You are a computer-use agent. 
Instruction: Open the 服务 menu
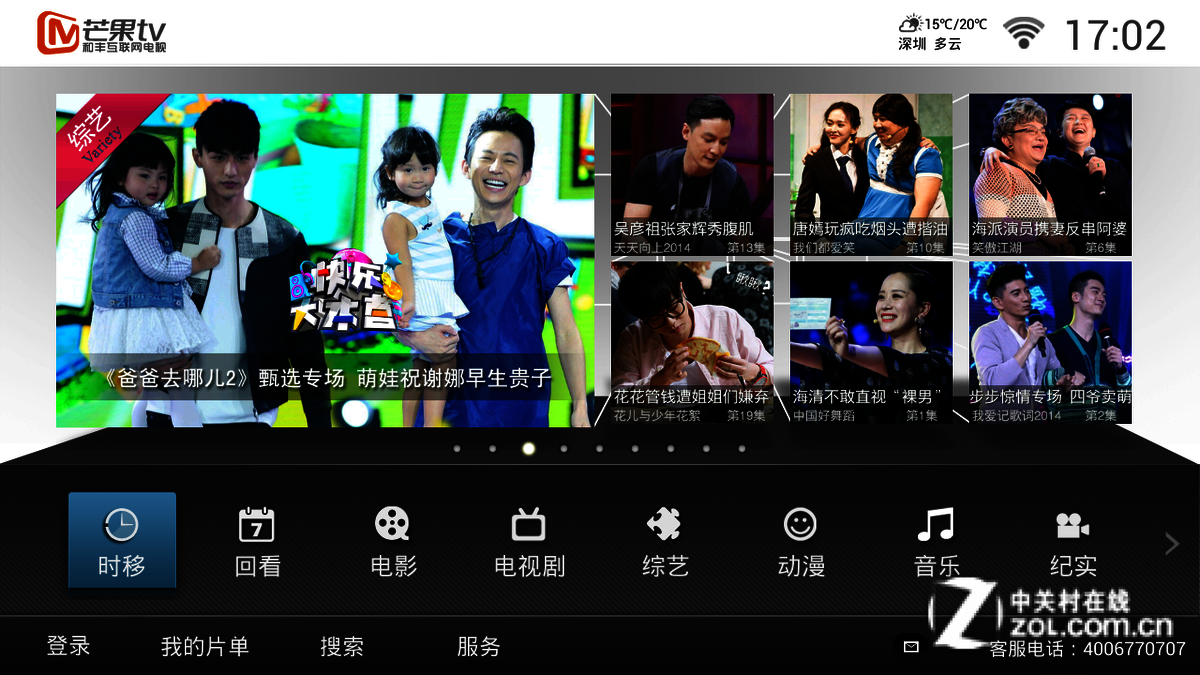tap(478, 646)
